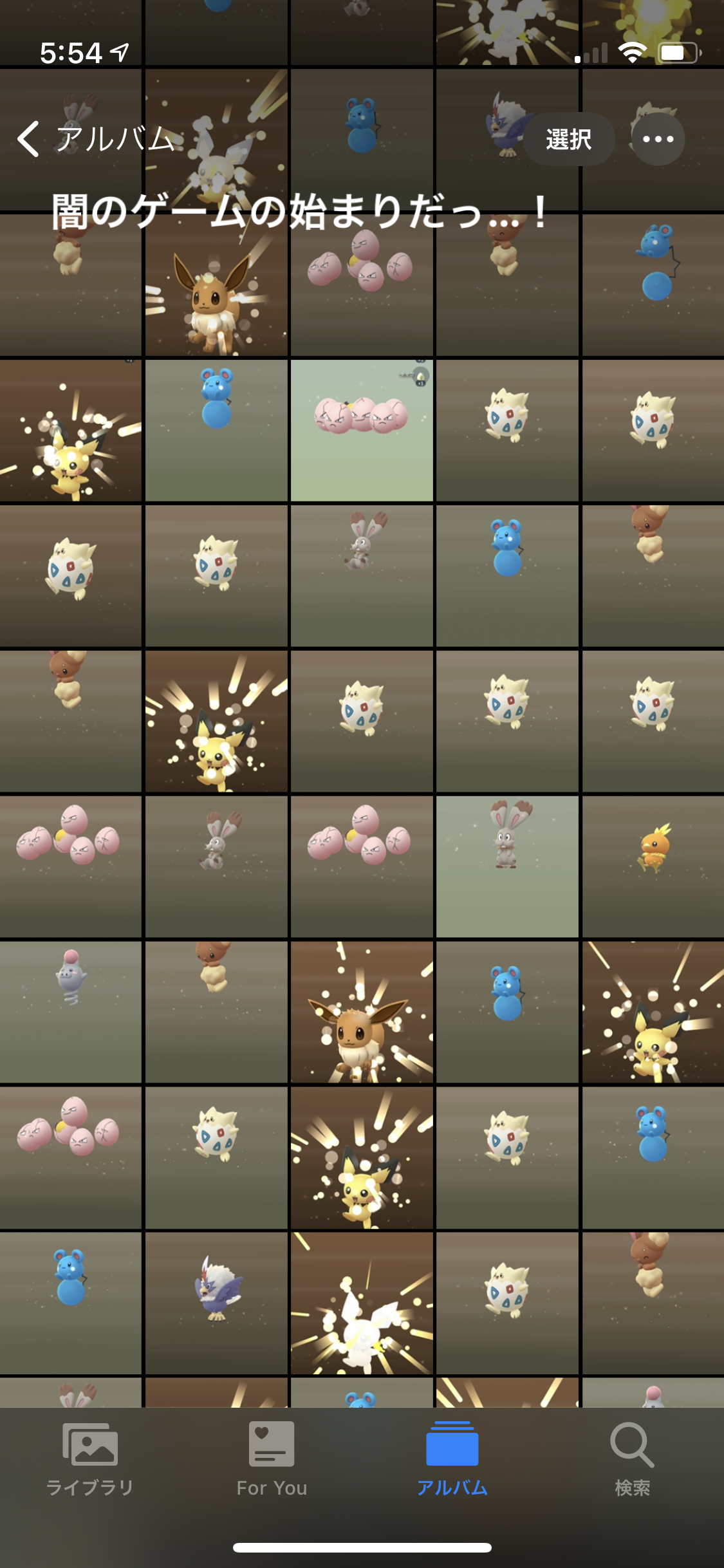Open the Bunnelby photo with light green background

tap(507, 866)
